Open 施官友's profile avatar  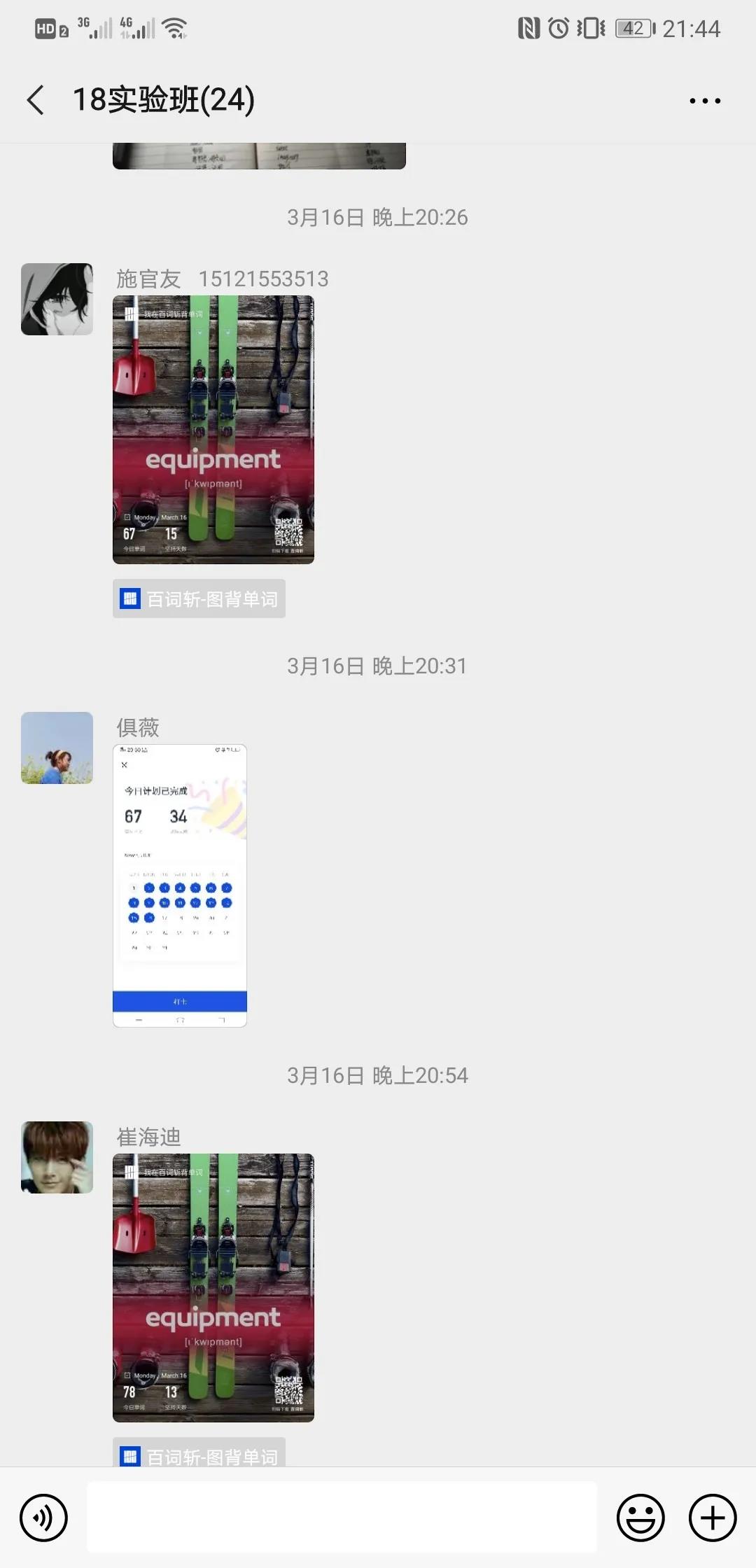click(57, 300)
